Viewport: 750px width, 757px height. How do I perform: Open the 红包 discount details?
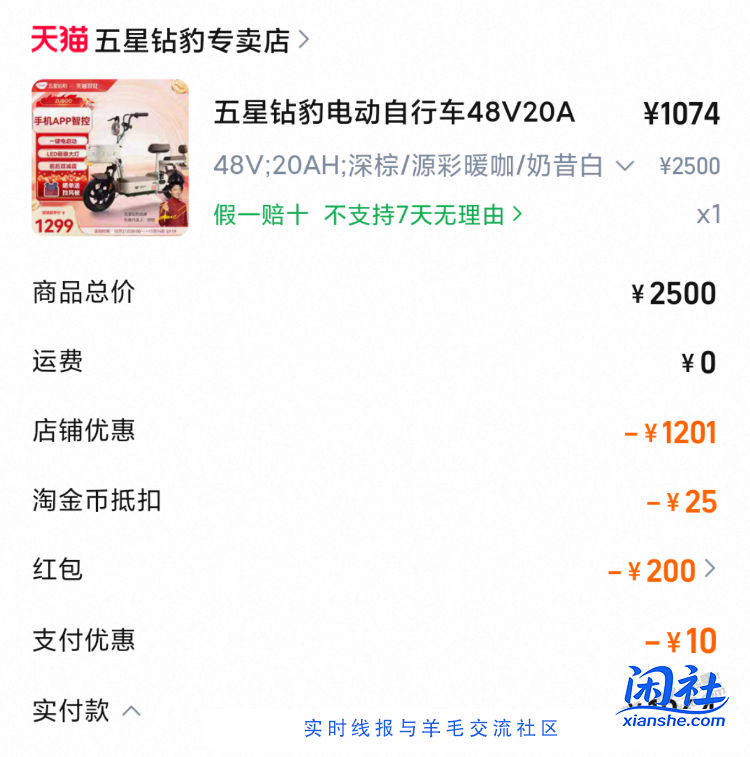click(x=665, y=570)
